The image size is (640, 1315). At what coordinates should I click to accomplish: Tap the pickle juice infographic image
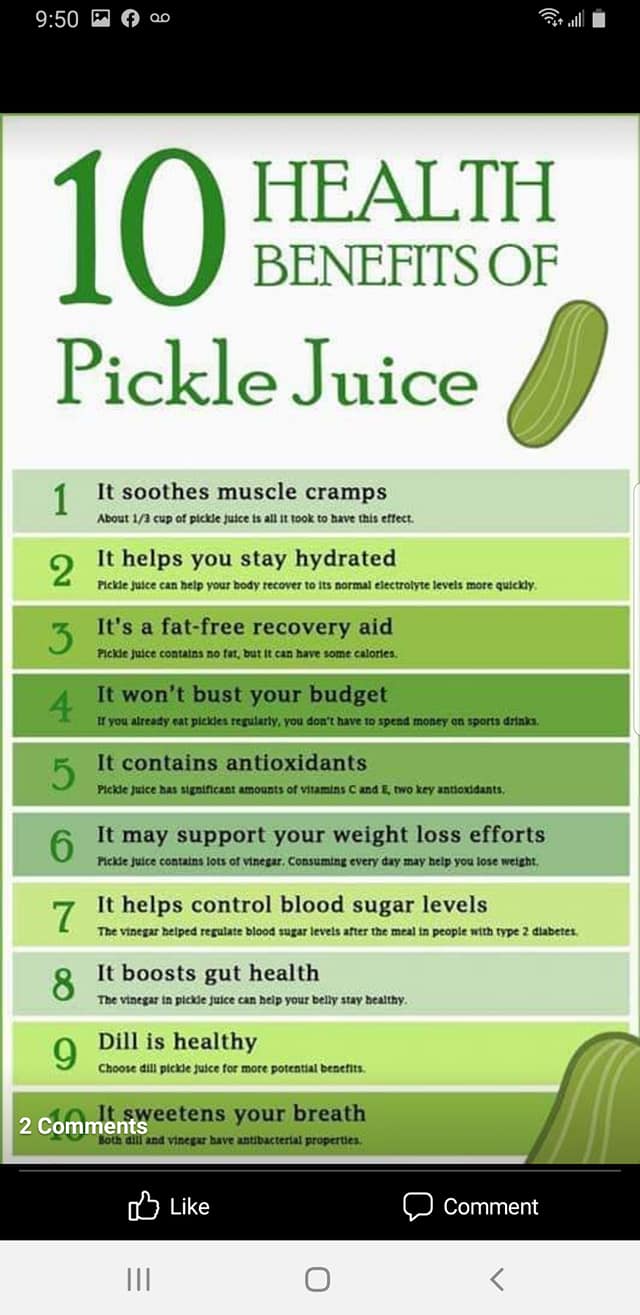[320, 640]
